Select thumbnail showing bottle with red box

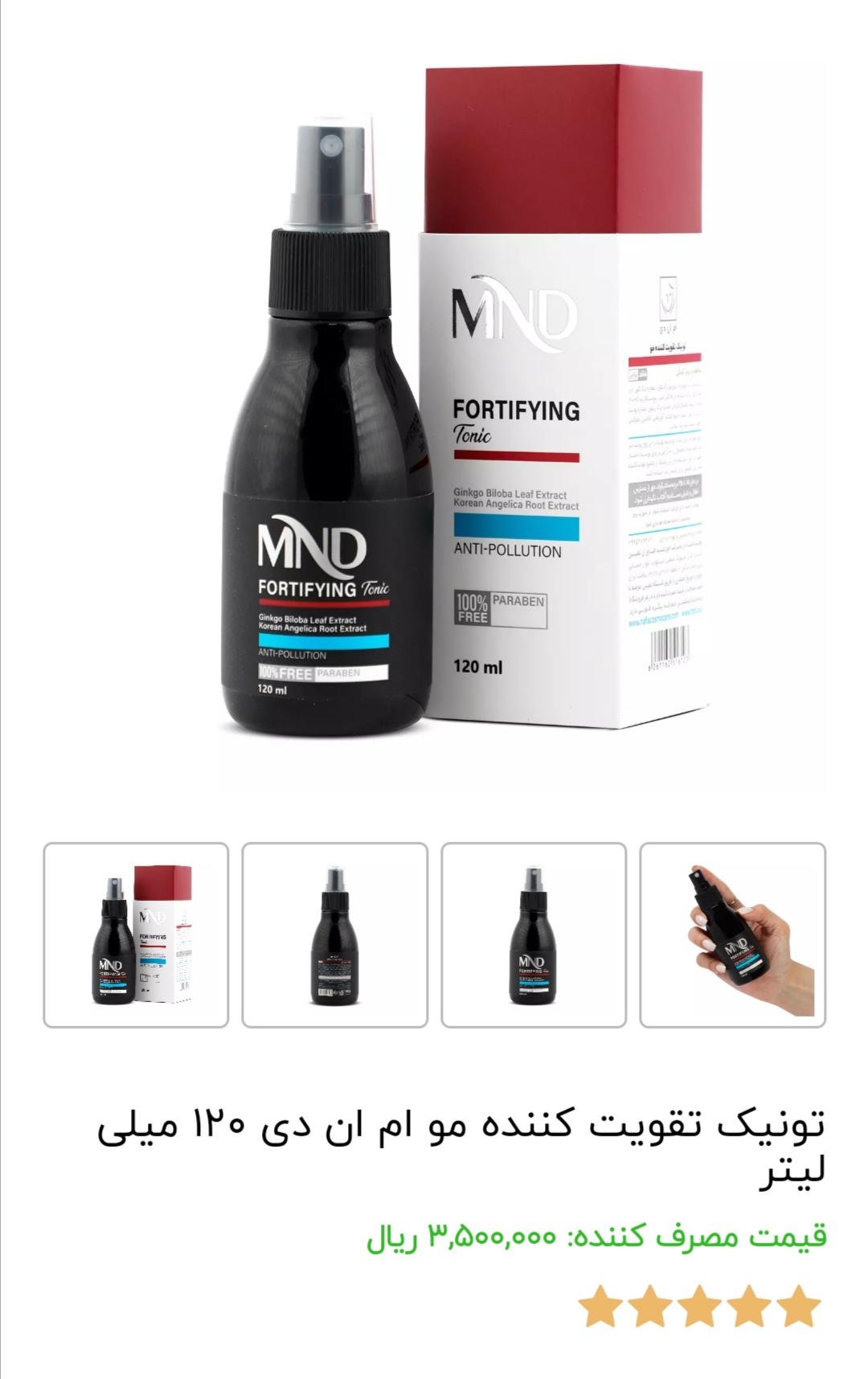136,935
